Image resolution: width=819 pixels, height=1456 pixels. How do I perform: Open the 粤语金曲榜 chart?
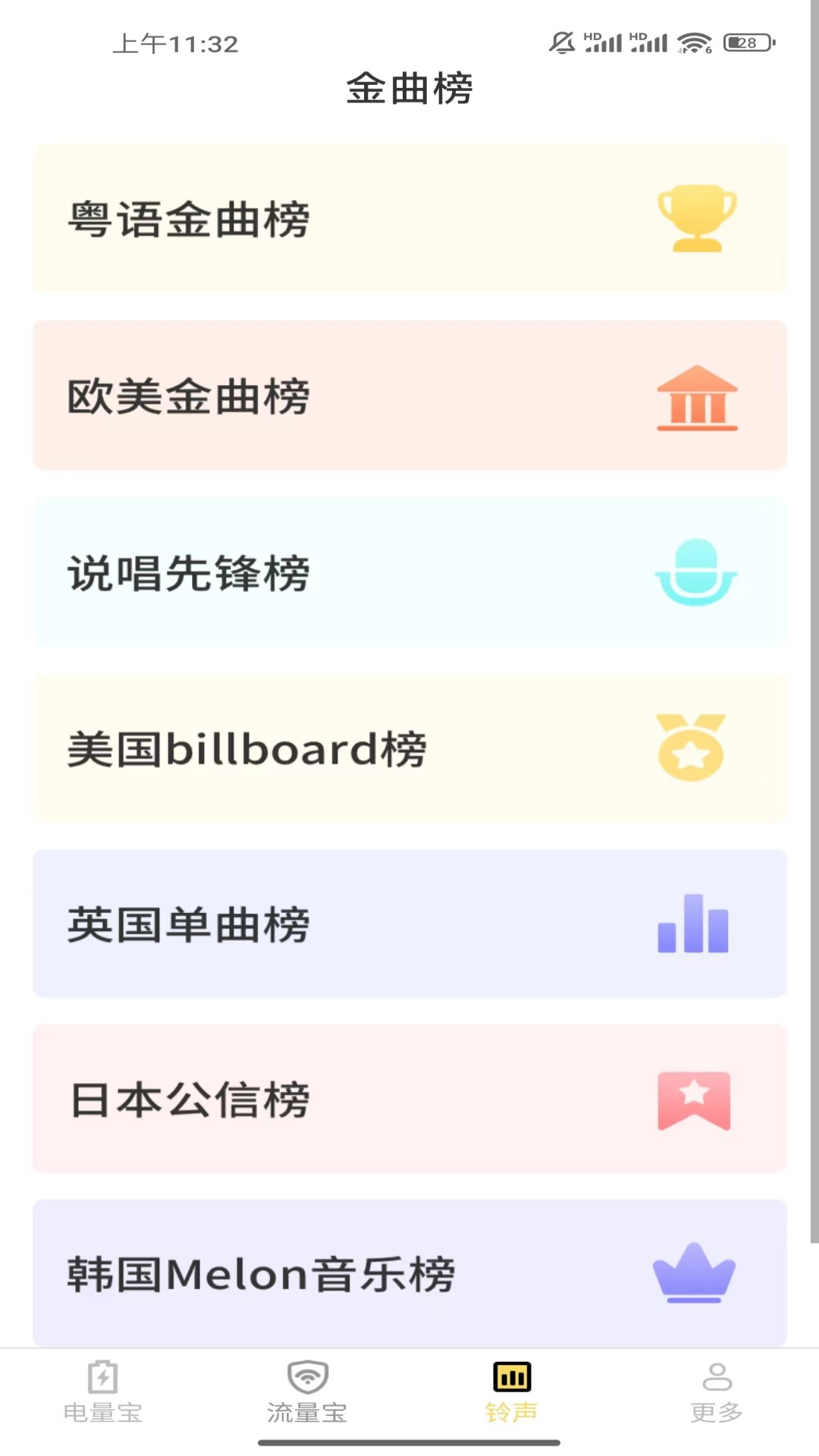pos(409,218)
